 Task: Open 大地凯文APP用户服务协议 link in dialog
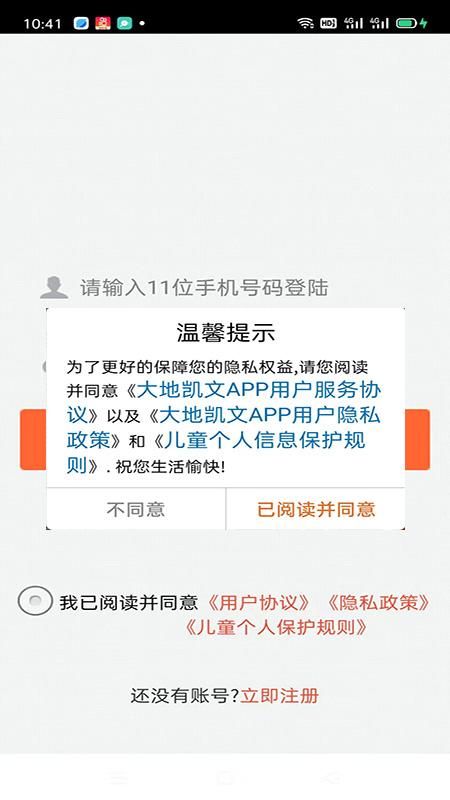[254, 390]
